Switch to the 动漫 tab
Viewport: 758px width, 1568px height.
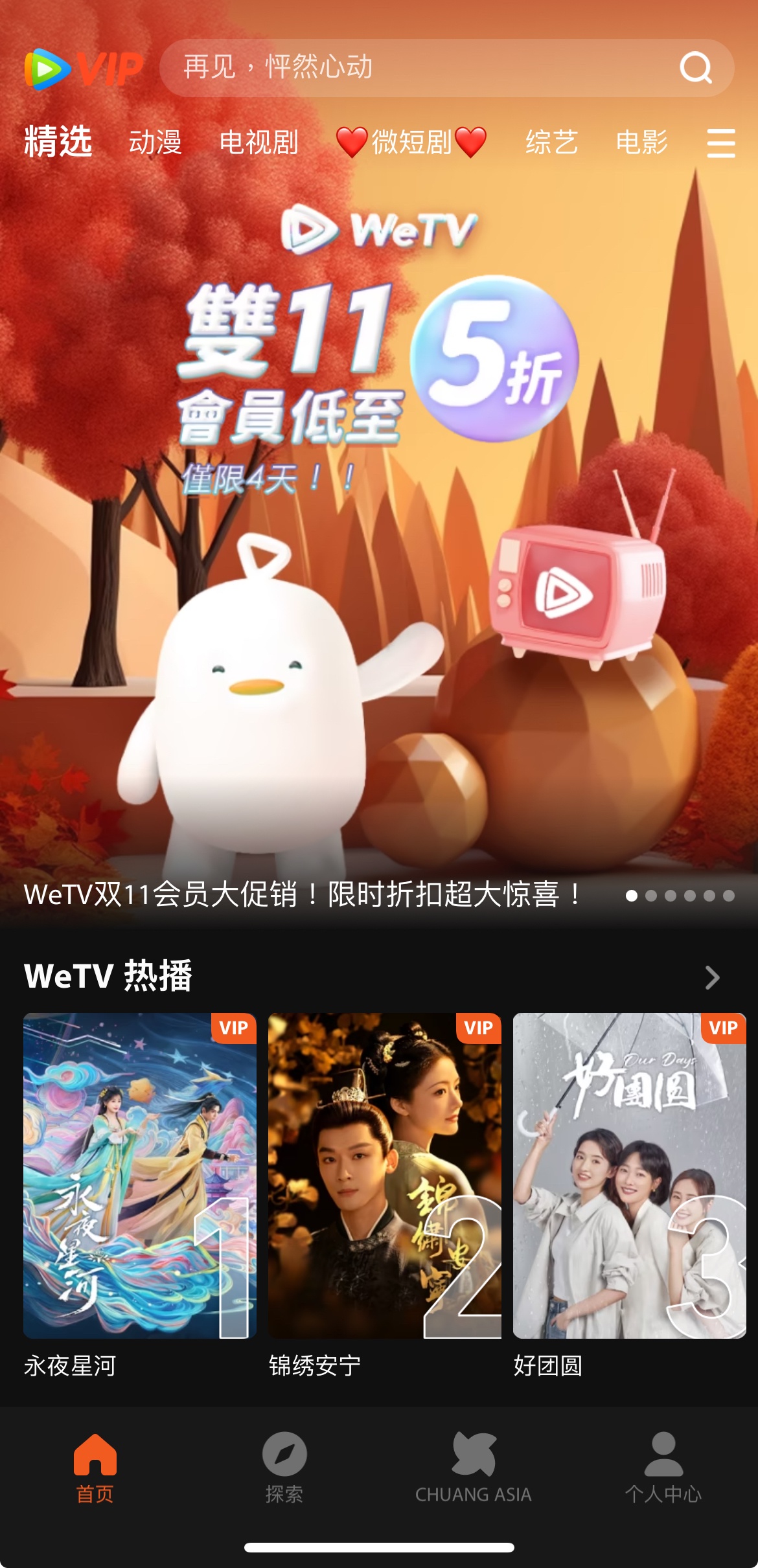(155, 142)
